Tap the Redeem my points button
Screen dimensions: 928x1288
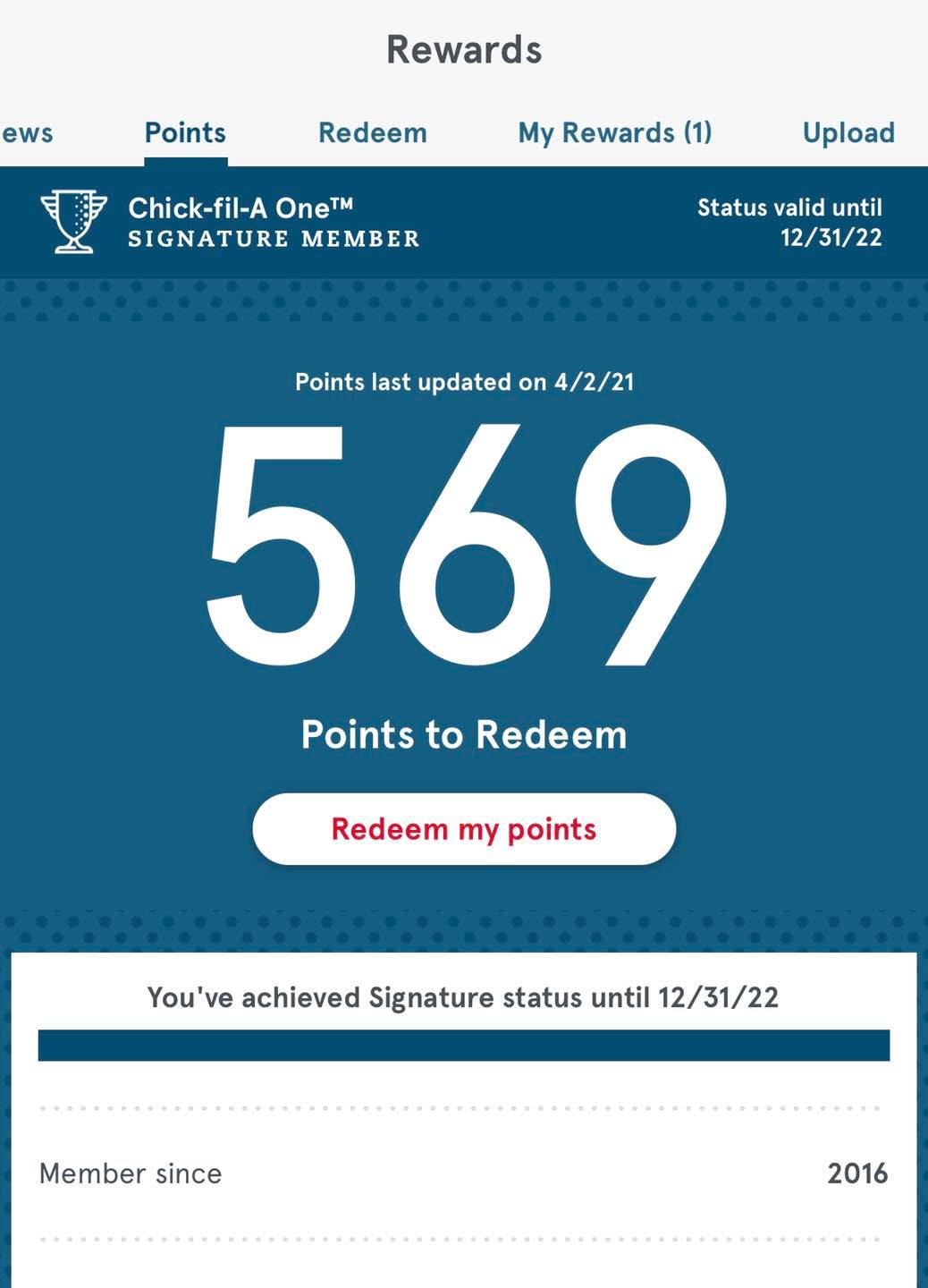click(x=464, y=829)
